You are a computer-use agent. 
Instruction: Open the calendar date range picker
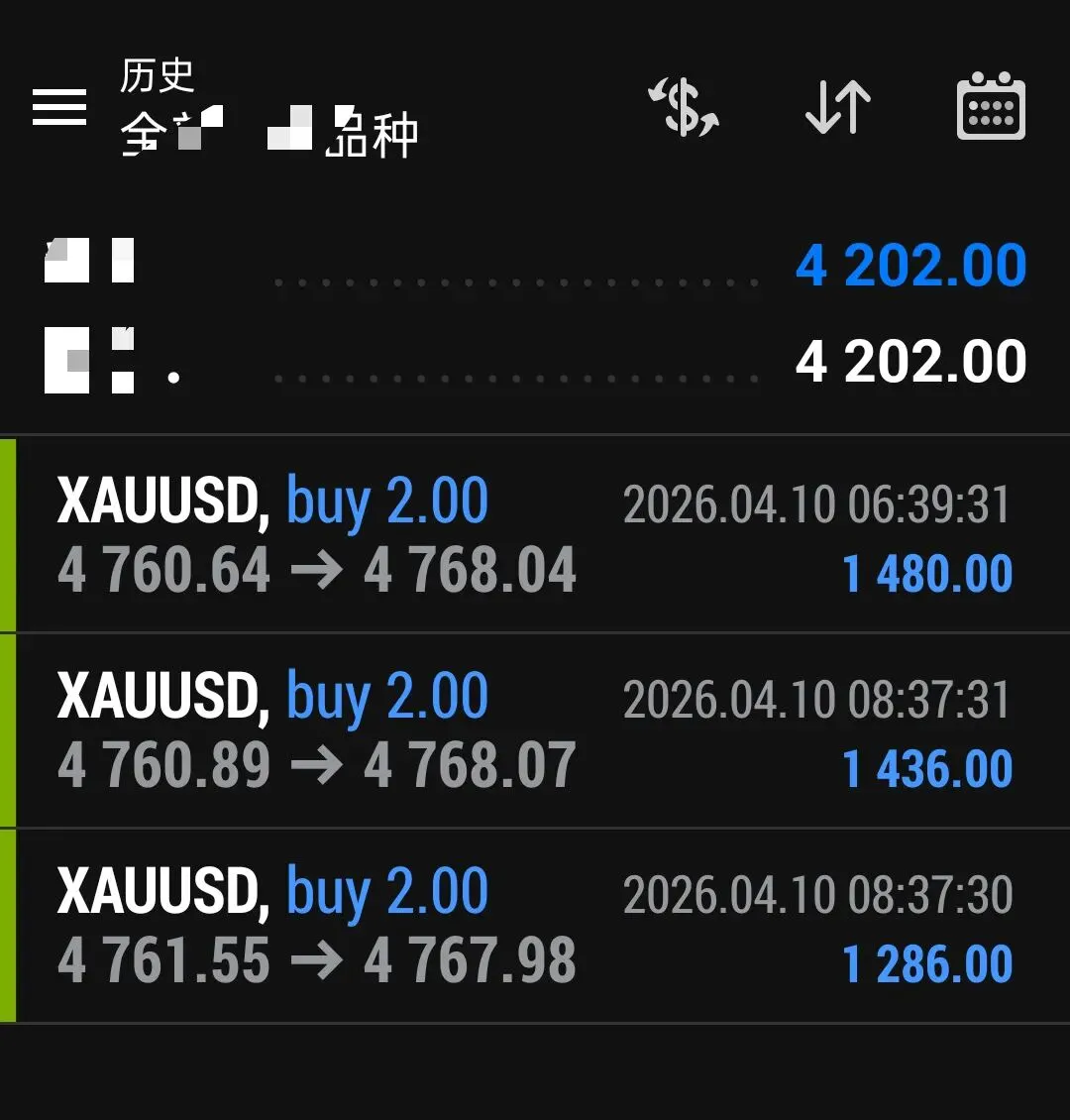[991, 106]
